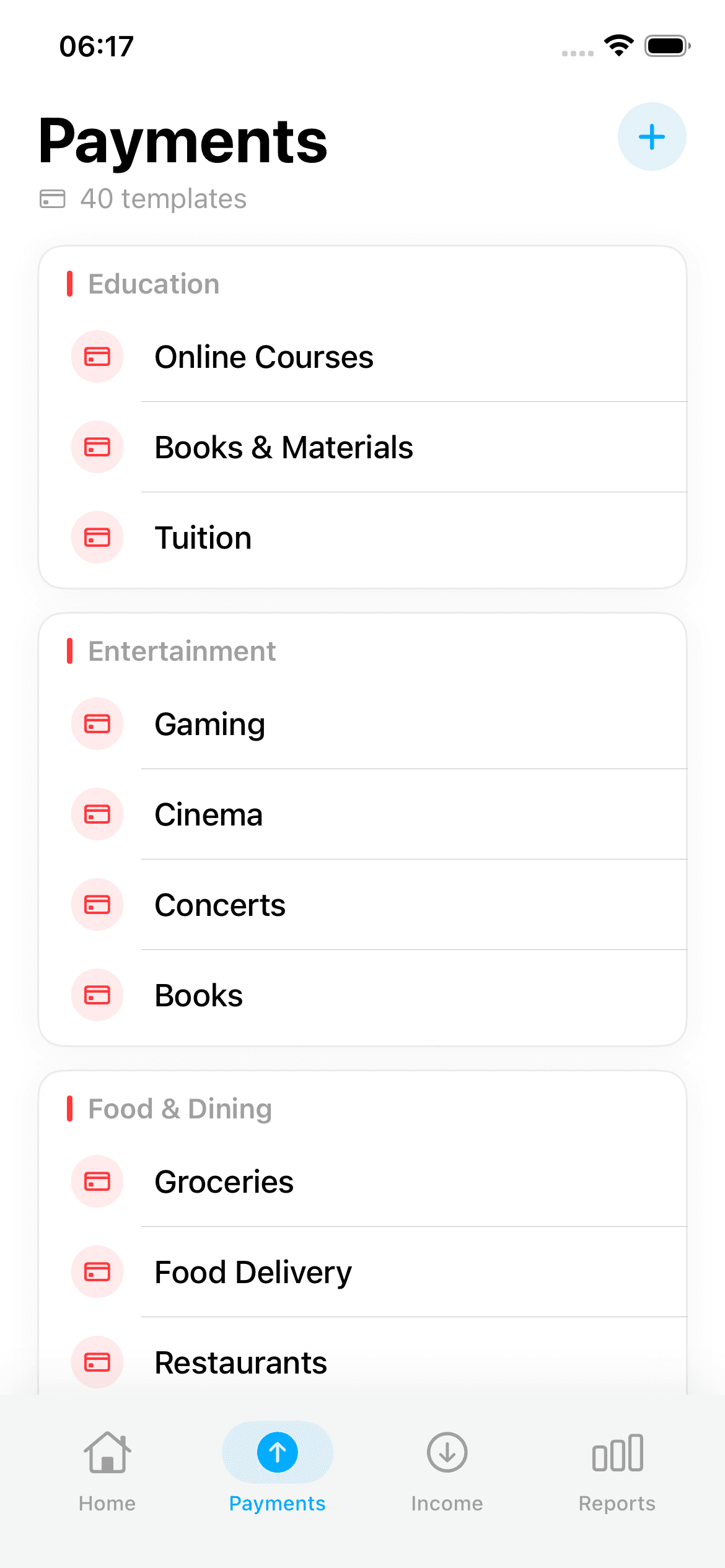The height and width of the screenshot is (1568, 725).
Task: Go to the Home tab
Action: click(x=107, y=1469)
